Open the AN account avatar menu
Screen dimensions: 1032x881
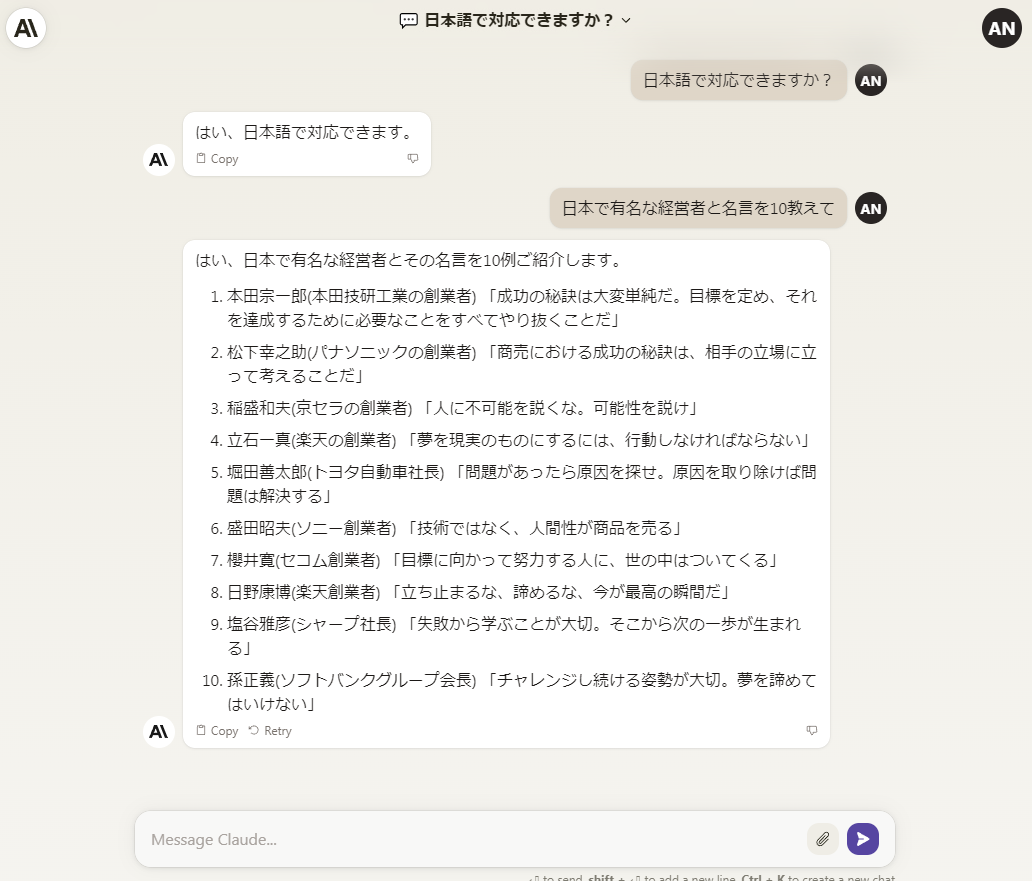(x=1001, y=28)
